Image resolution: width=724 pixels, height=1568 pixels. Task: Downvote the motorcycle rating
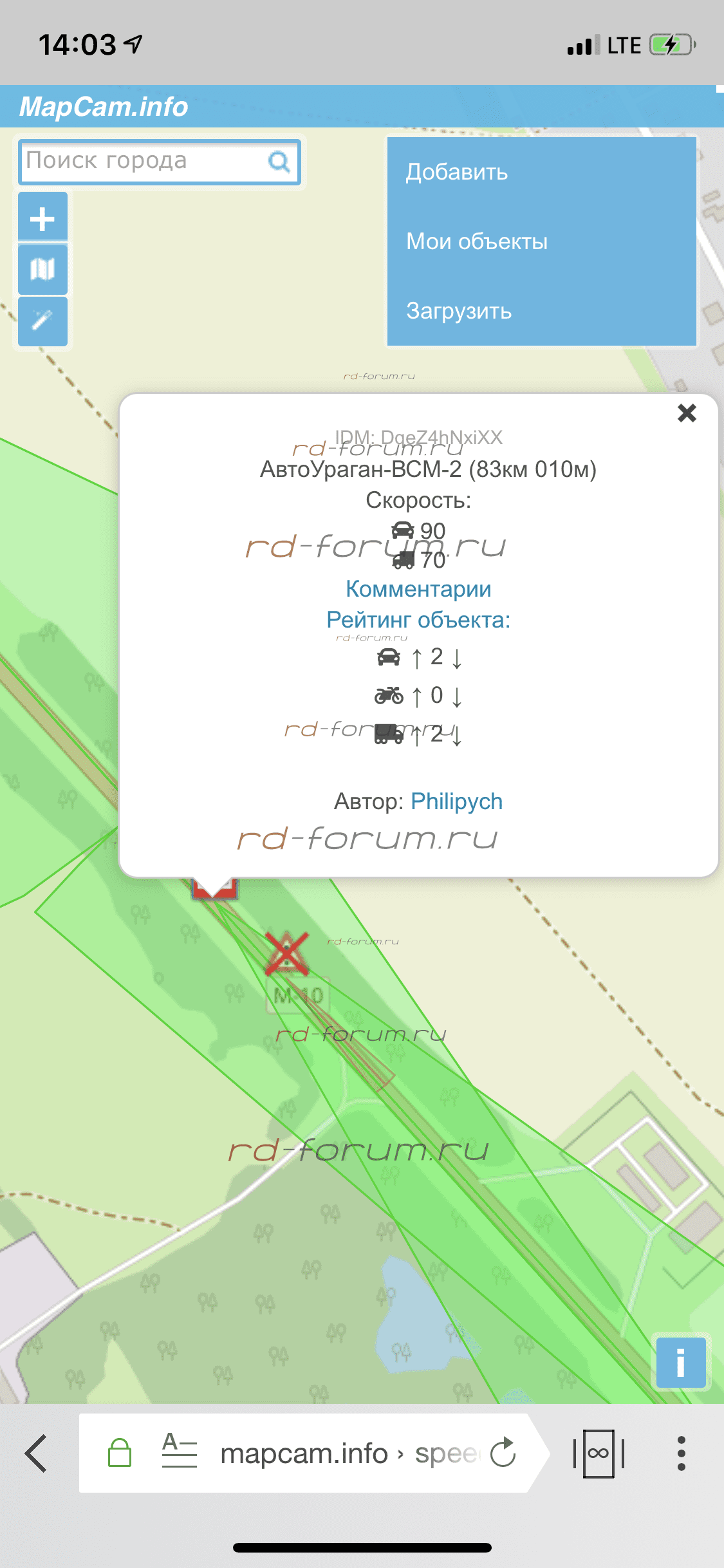pos(457,696)
